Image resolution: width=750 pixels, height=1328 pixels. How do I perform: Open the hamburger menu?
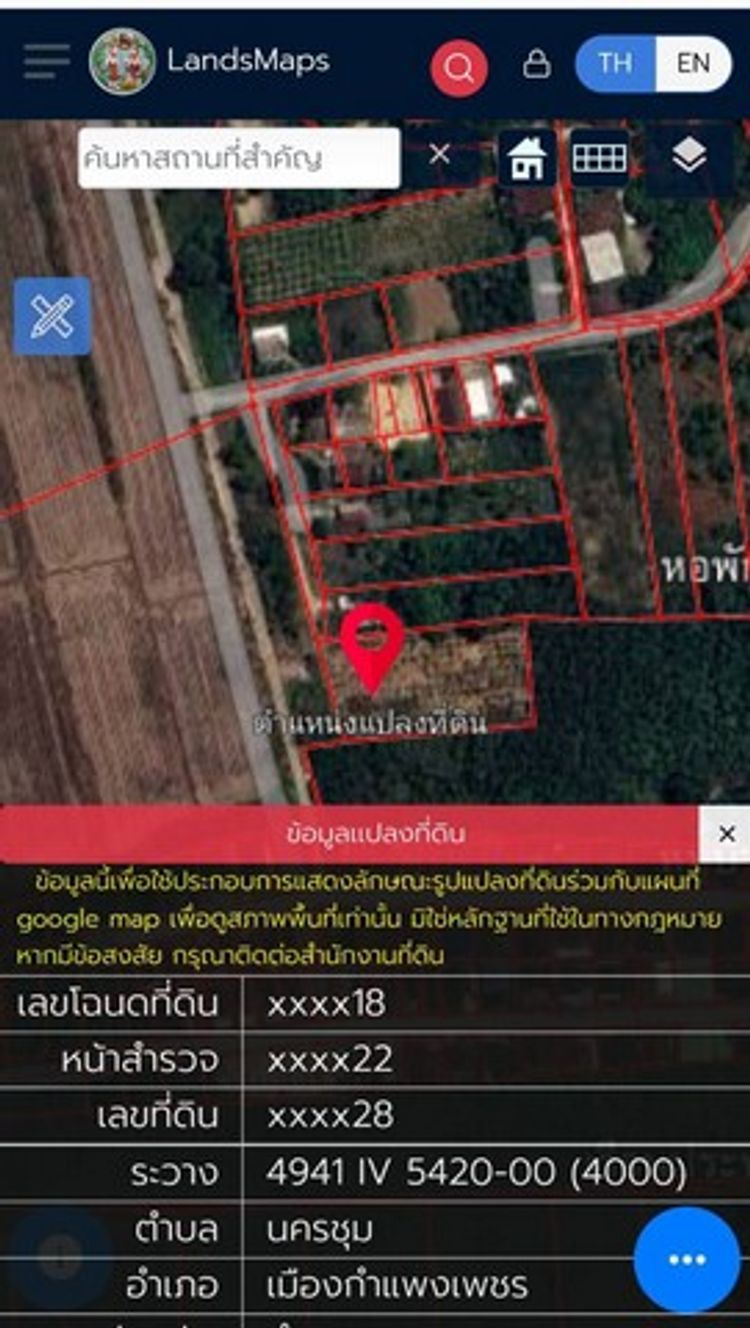[x=46, y=62]
